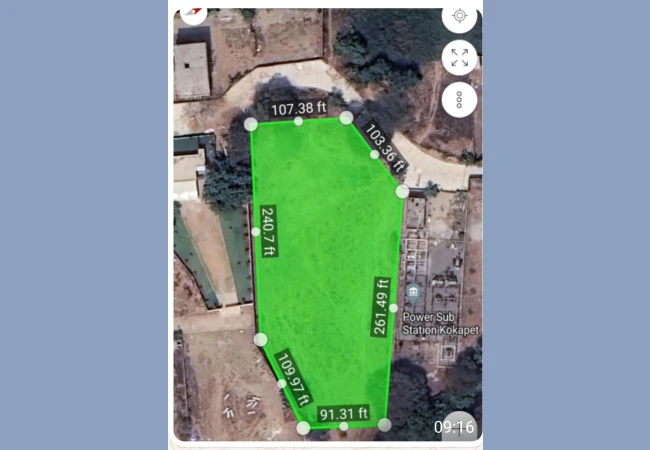This screenshot has height=450, width=650.
Task: Open the three-dot overflow menu
Action: (x=459, y=100)
